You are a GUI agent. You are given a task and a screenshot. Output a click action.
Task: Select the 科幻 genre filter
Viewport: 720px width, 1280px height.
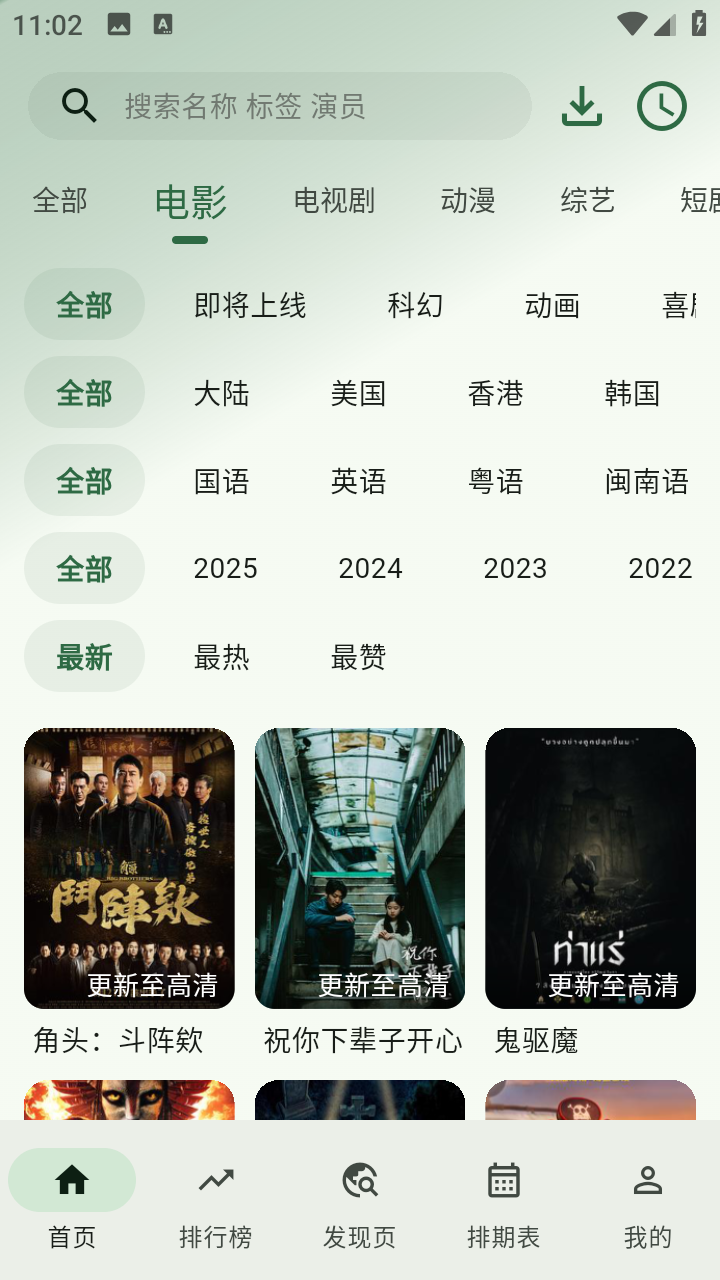[416, 306]
